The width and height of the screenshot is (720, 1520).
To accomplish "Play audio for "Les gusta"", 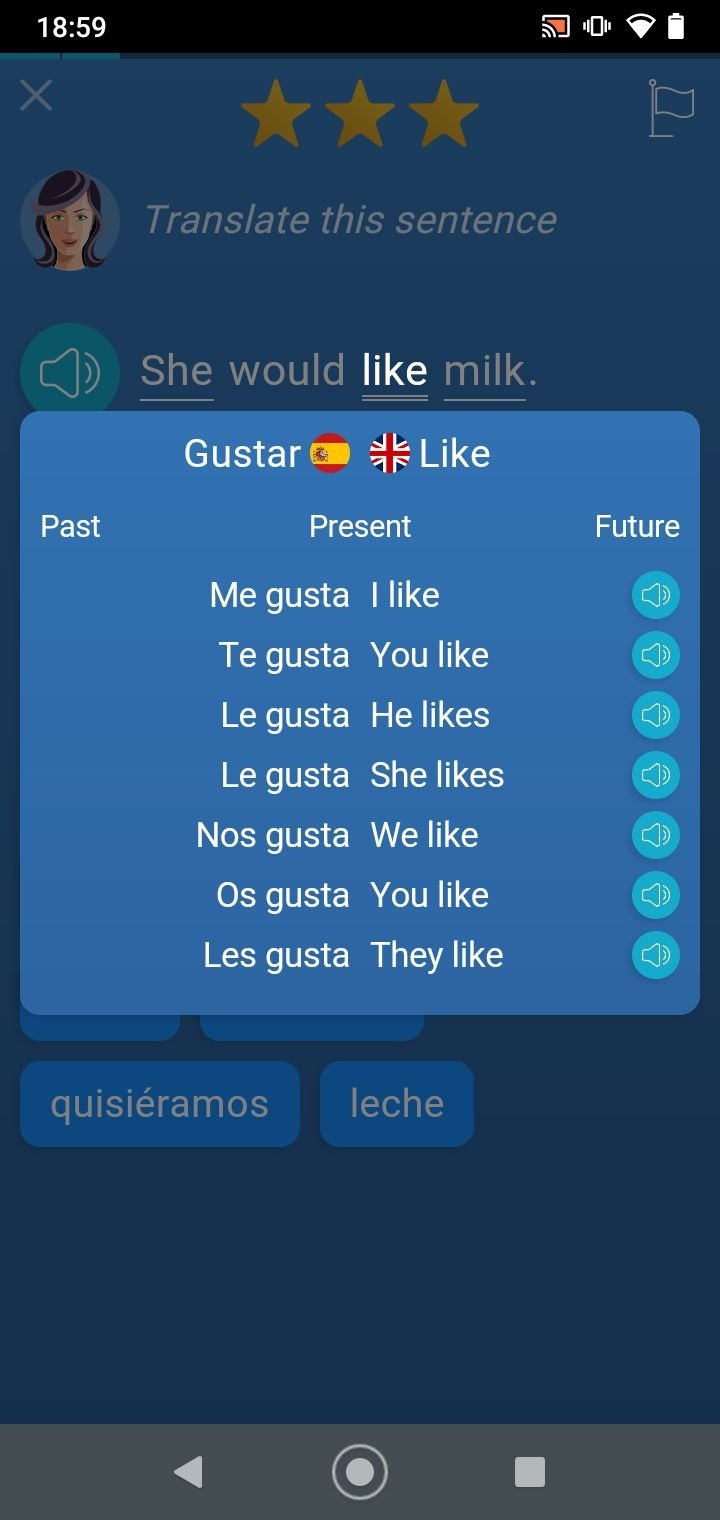I will pyautogui.click(x=656, y=956).
